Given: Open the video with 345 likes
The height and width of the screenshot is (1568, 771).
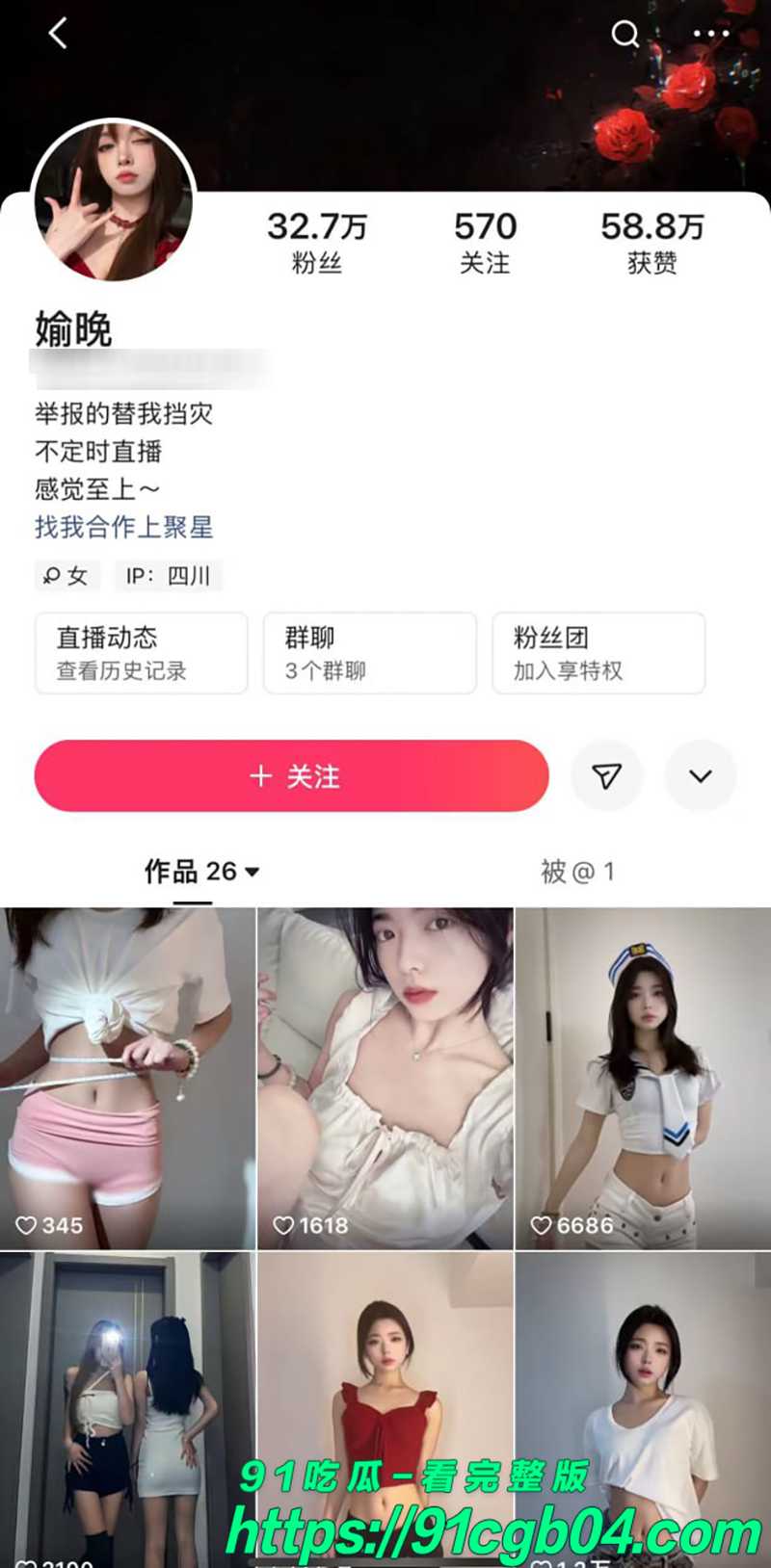Looking at the screenshot, I should [128, 1079].
